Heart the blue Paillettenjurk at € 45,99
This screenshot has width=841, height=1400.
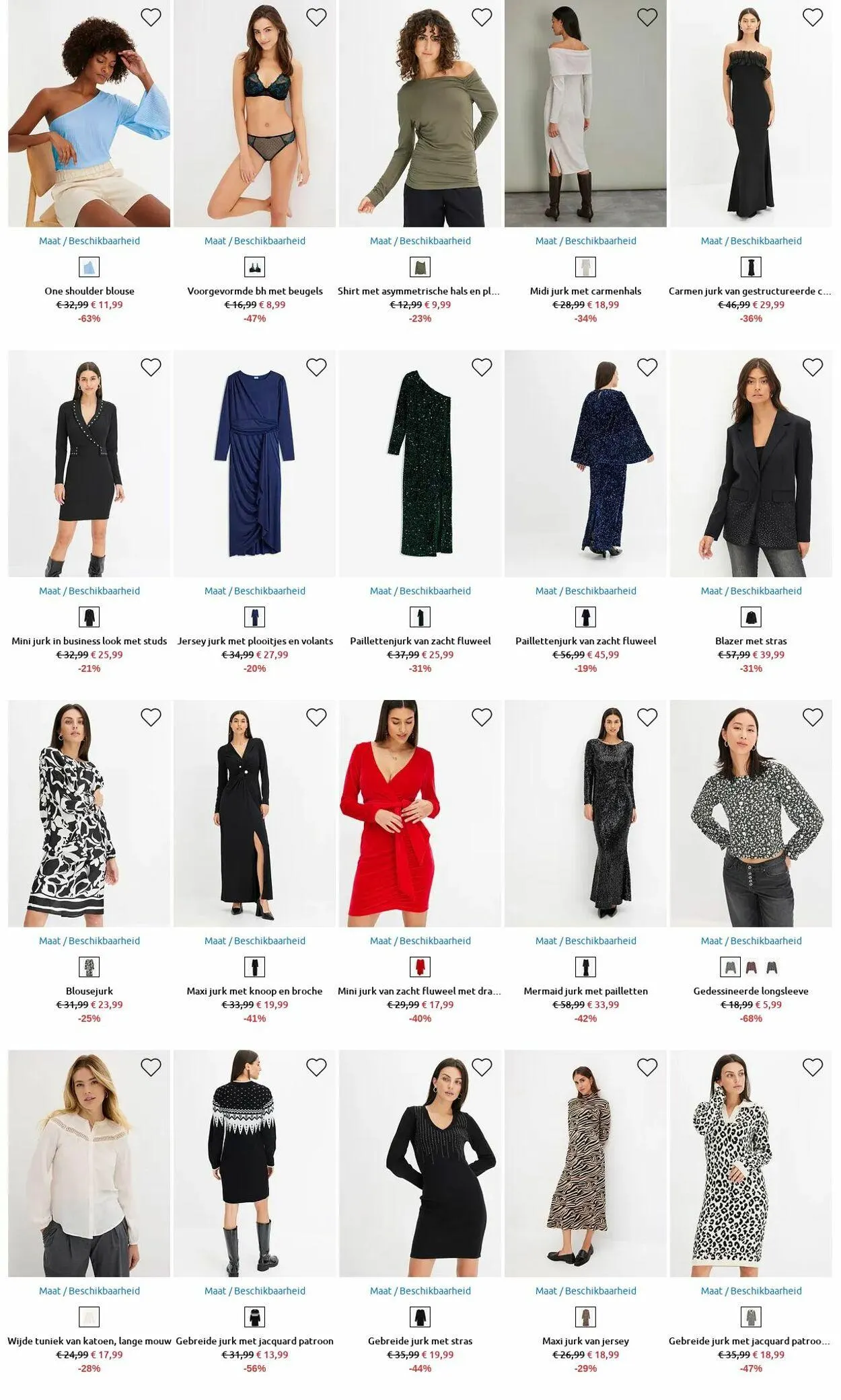(x=647, y=367)
